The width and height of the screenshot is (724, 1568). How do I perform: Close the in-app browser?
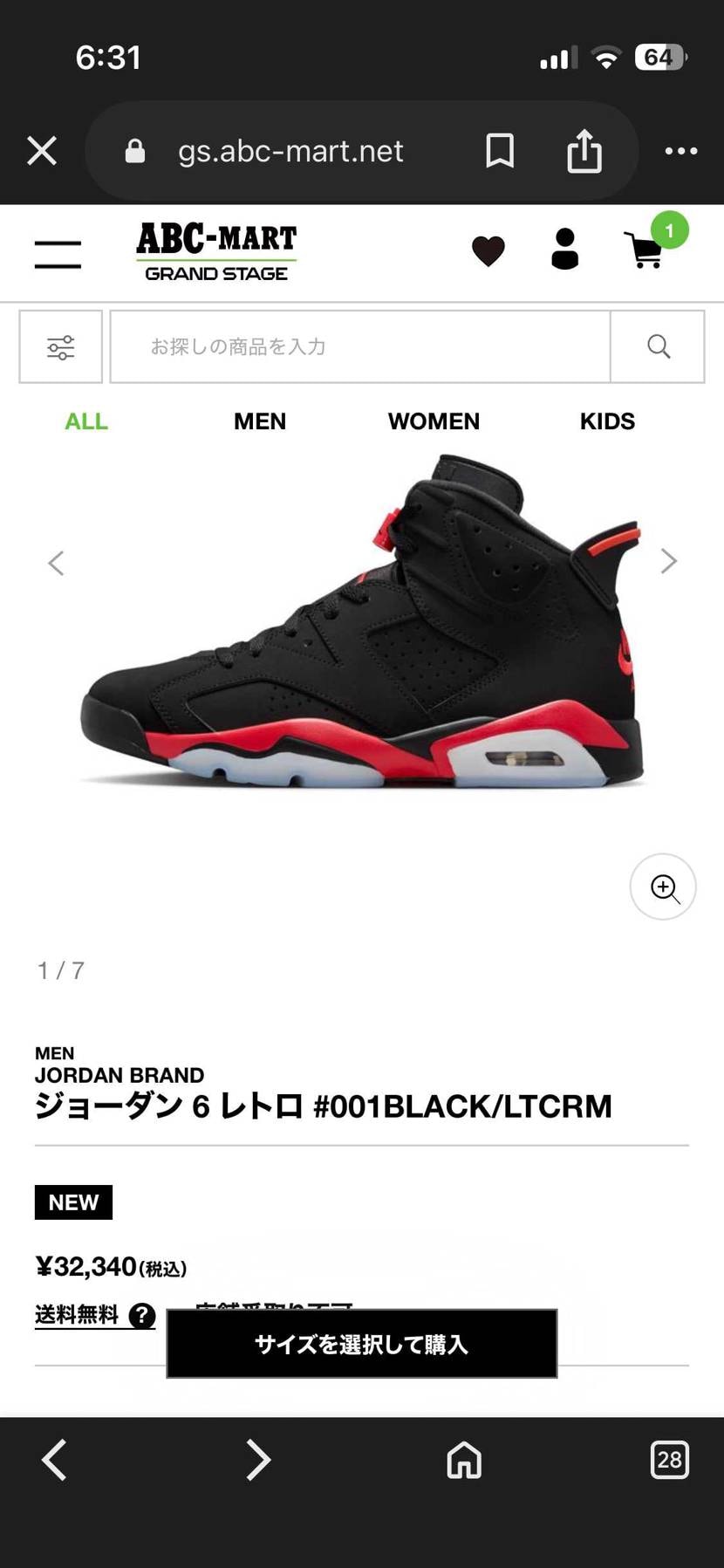tap(42, 151)
